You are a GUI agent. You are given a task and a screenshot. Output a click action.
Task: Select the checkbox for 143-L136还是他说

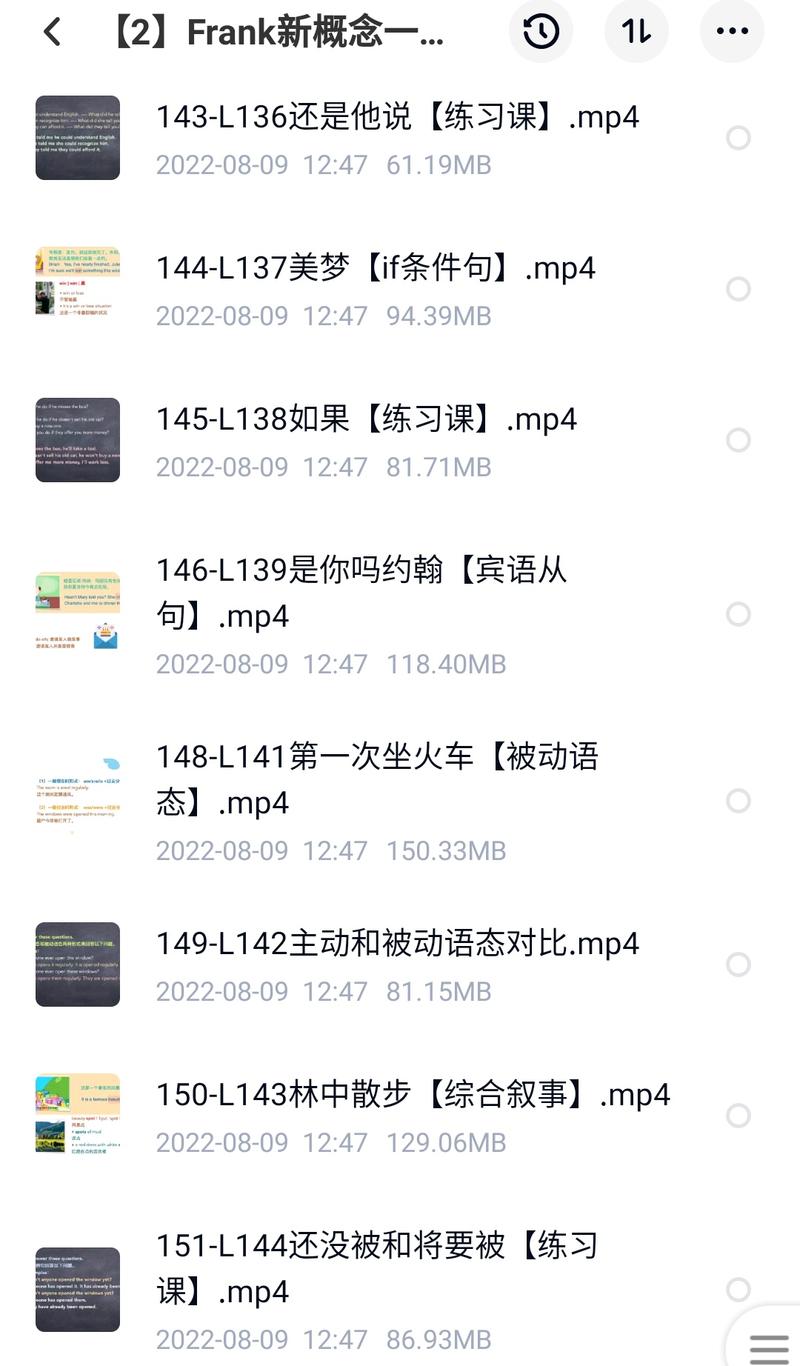click(738, 137)
